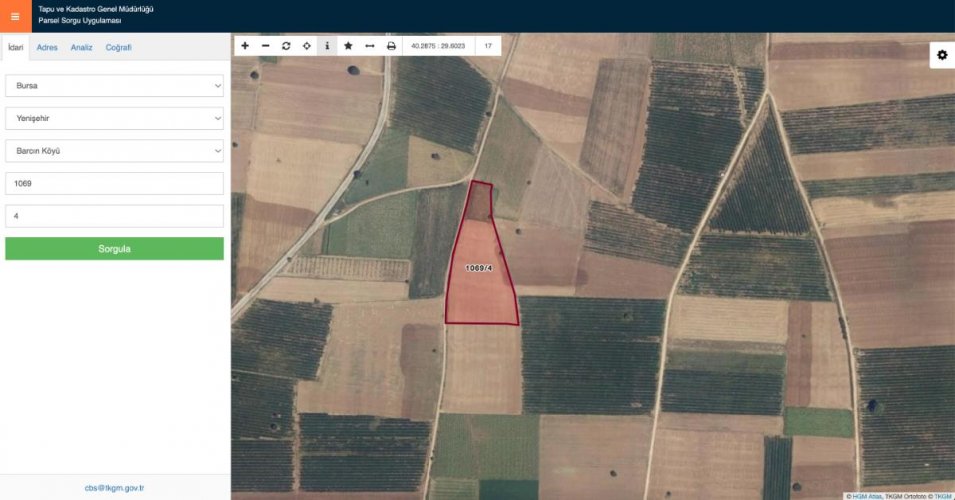Image resolution: width=955 pixels, height=500 pixels.
Task: Expand the Bursa province dropdown
Action: 114,86
